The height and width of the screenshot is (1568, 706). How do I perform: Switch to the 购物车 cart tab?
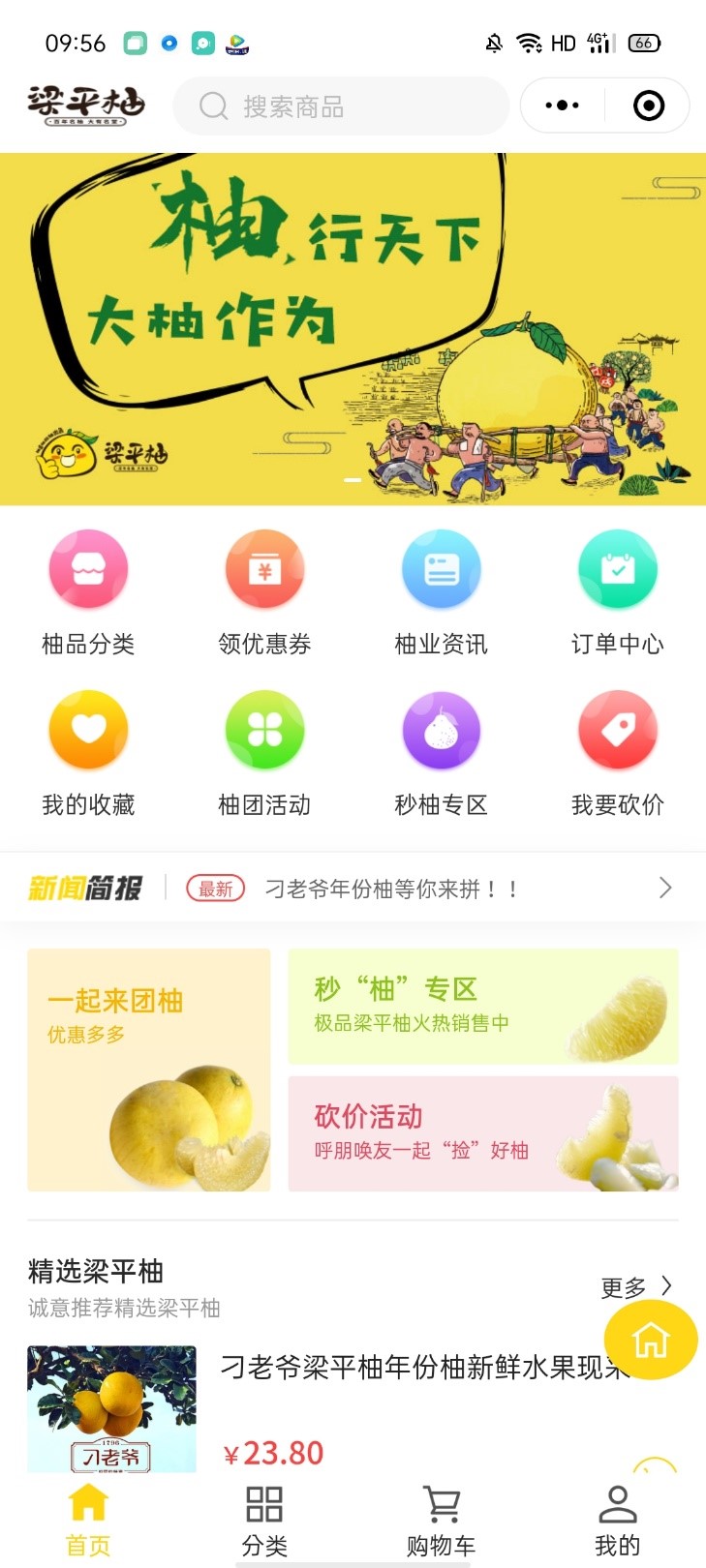[441, 1520]
